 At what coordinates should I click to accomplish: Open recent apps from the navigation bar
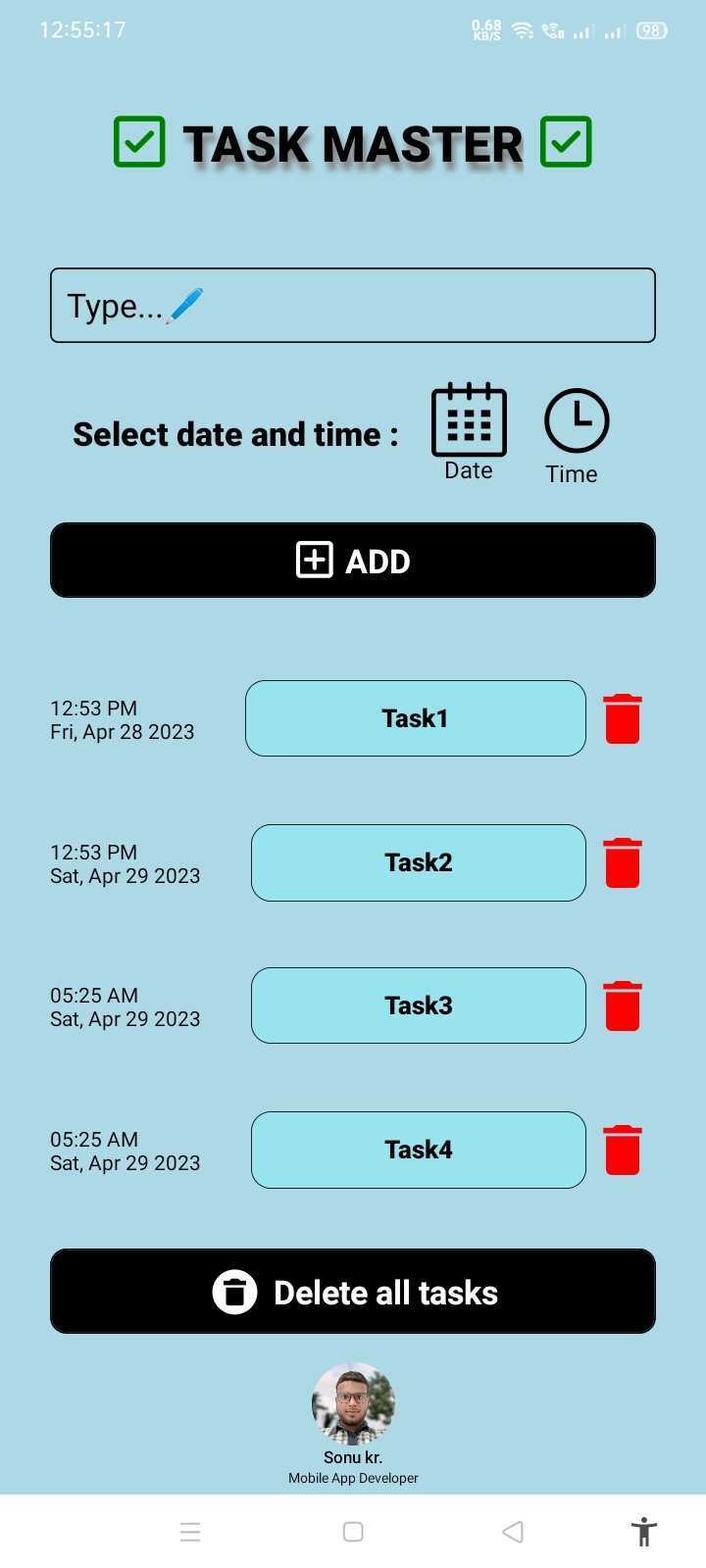point(191,1532)
